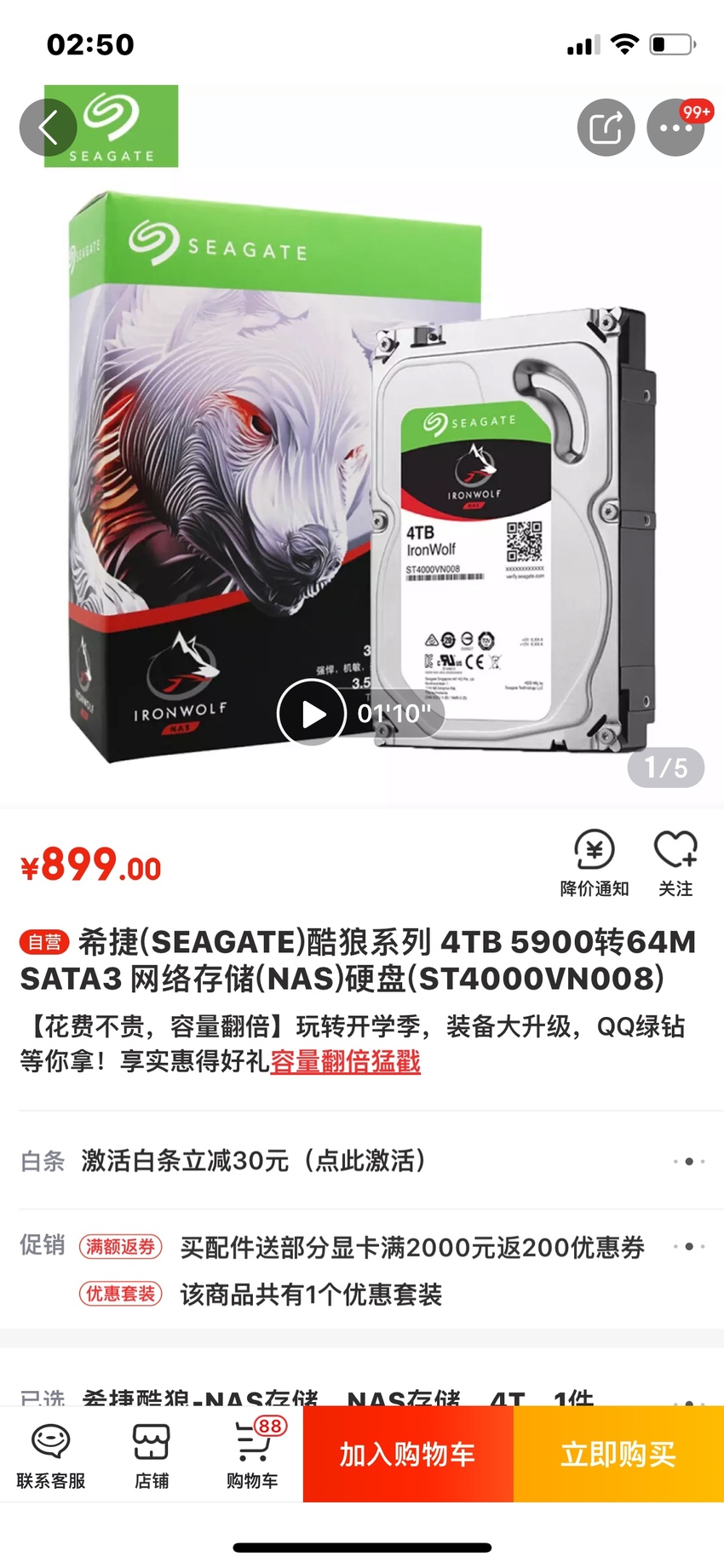Open the 促销 满额返券 promotion row
This screenshot has width=724, height=1568.
click(x=362, y=1247)
